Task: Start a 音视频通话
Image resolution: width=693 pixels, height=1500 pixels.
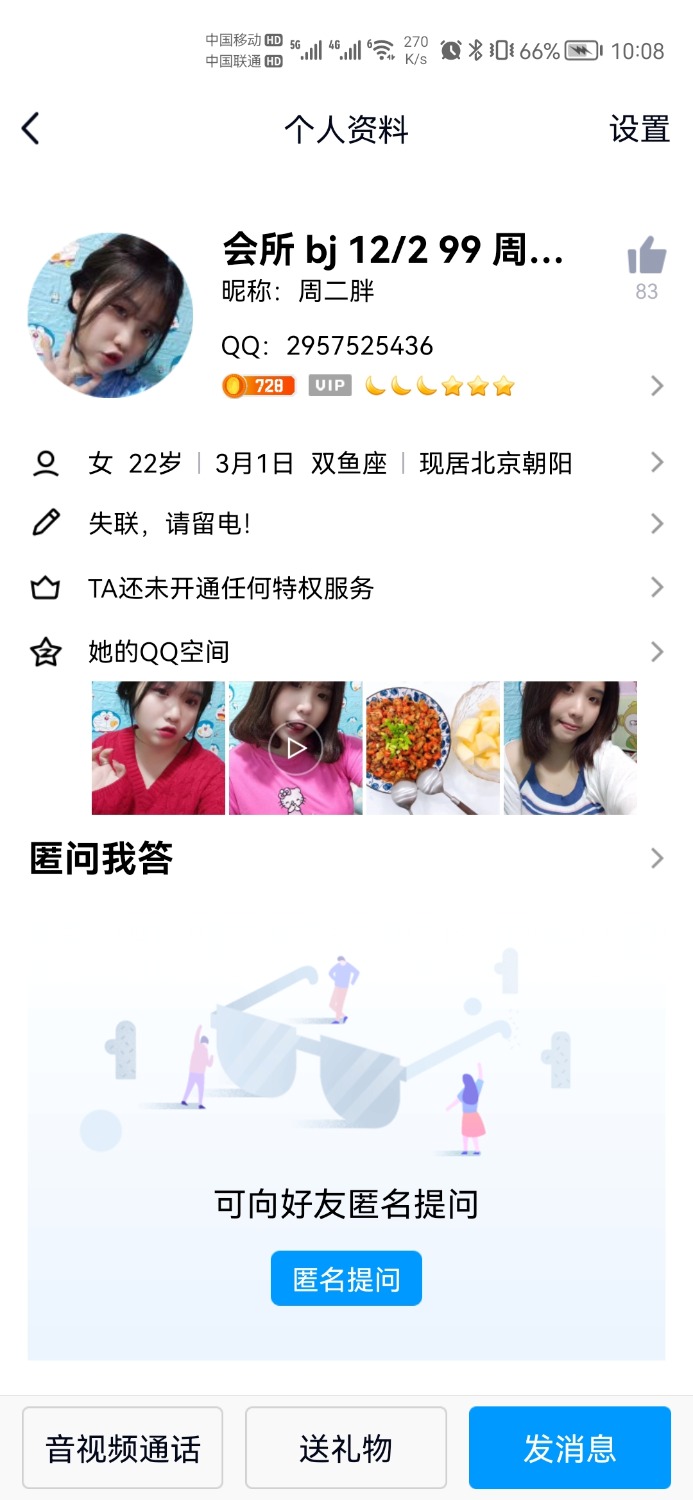Action: (x=123, y=1448)
